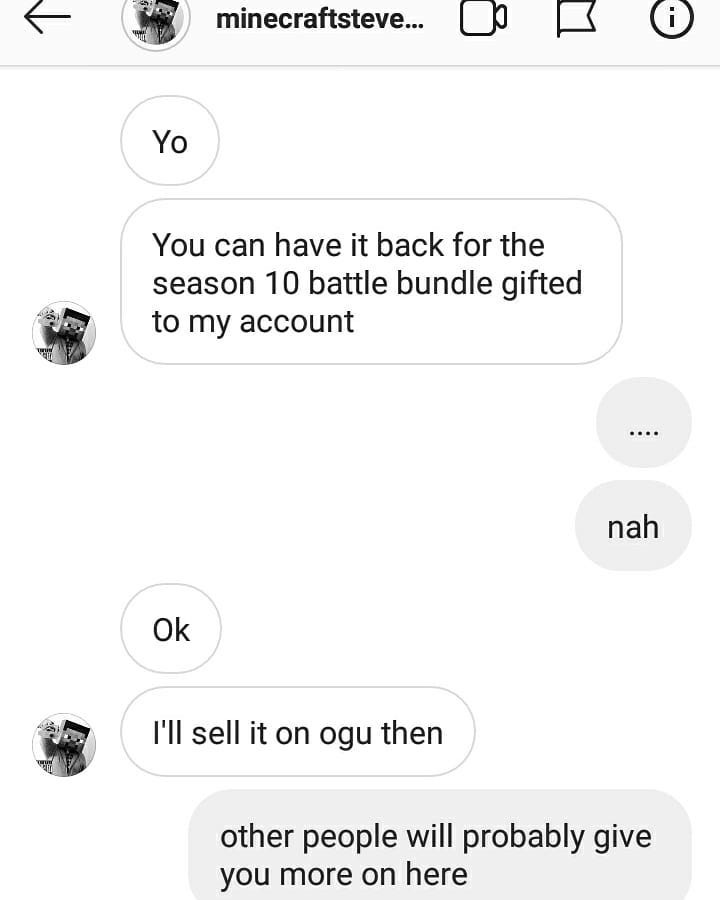720x900 pixels.
Task: Open minecraftsteve's profile from the username title
Action: [x=319, y=18]
